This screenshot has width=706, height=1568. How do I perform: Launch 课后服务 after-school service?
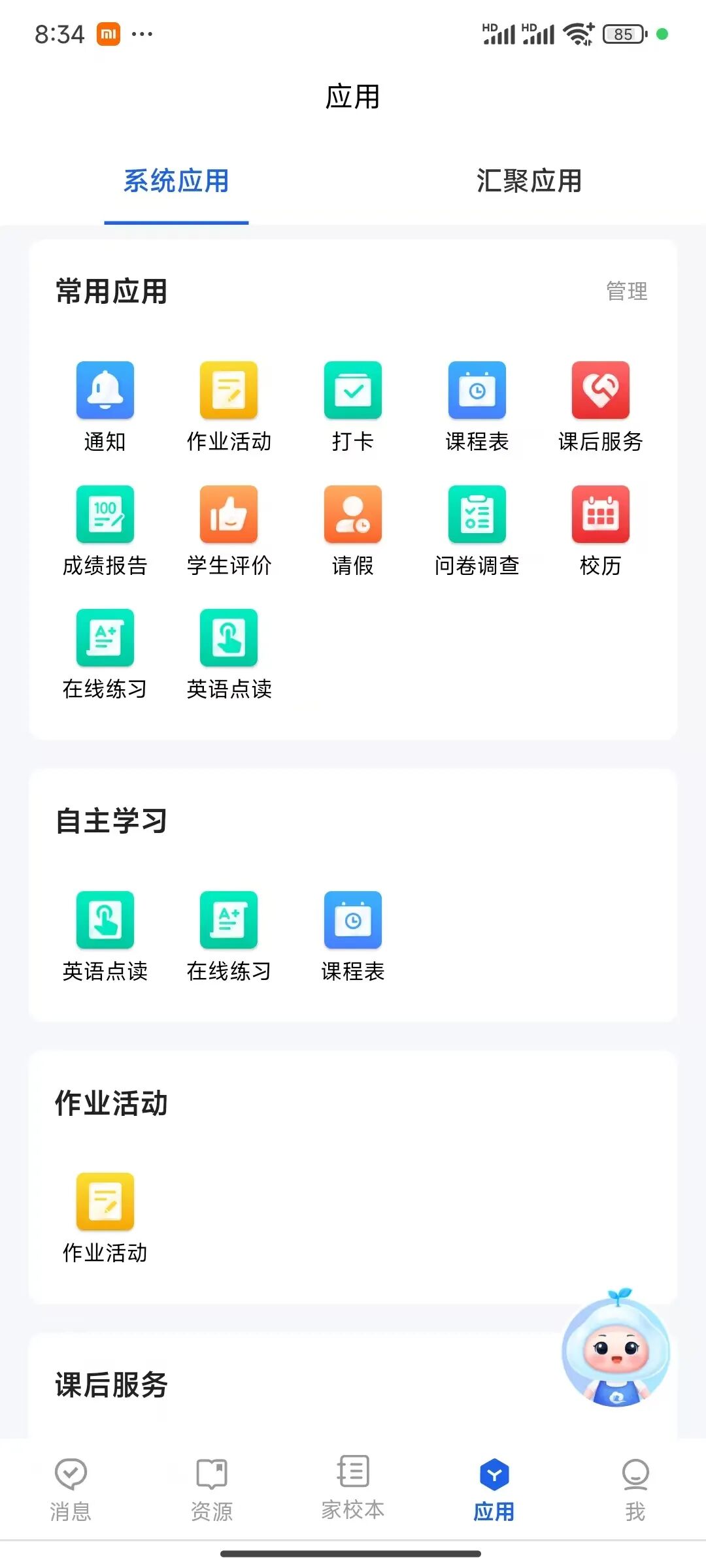click(601, 391)
